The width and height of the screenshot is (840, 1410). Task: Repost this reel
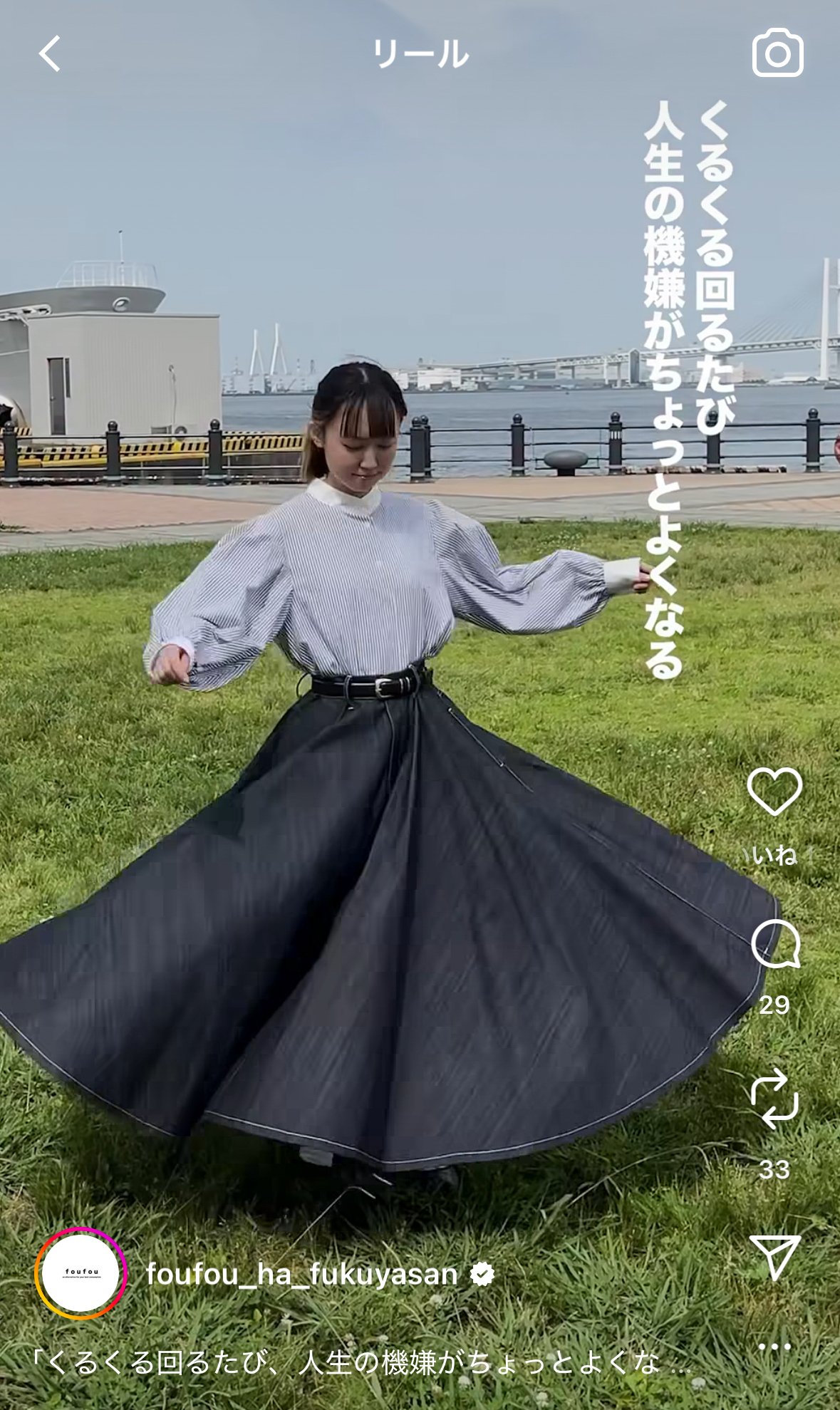coord(774,1099)
